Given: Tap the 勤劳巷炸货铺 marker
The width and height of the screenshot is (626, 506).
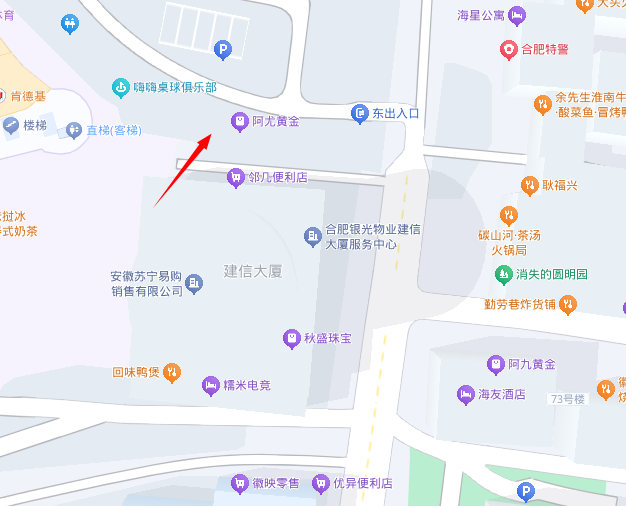Looking at the screenshot, I should 568,304.
